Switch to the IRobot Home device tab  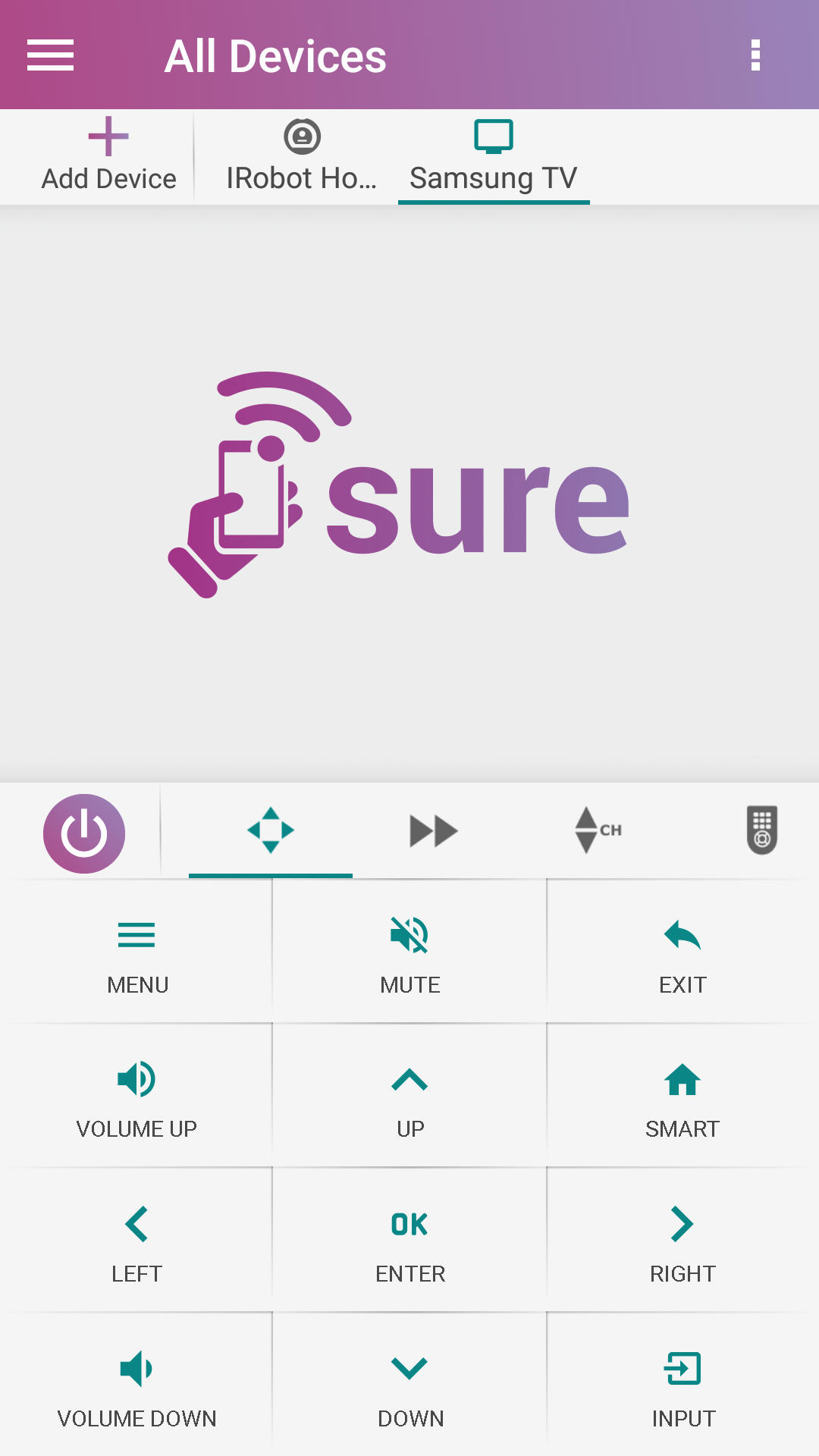pyautogui.click(x=302, y=156)
